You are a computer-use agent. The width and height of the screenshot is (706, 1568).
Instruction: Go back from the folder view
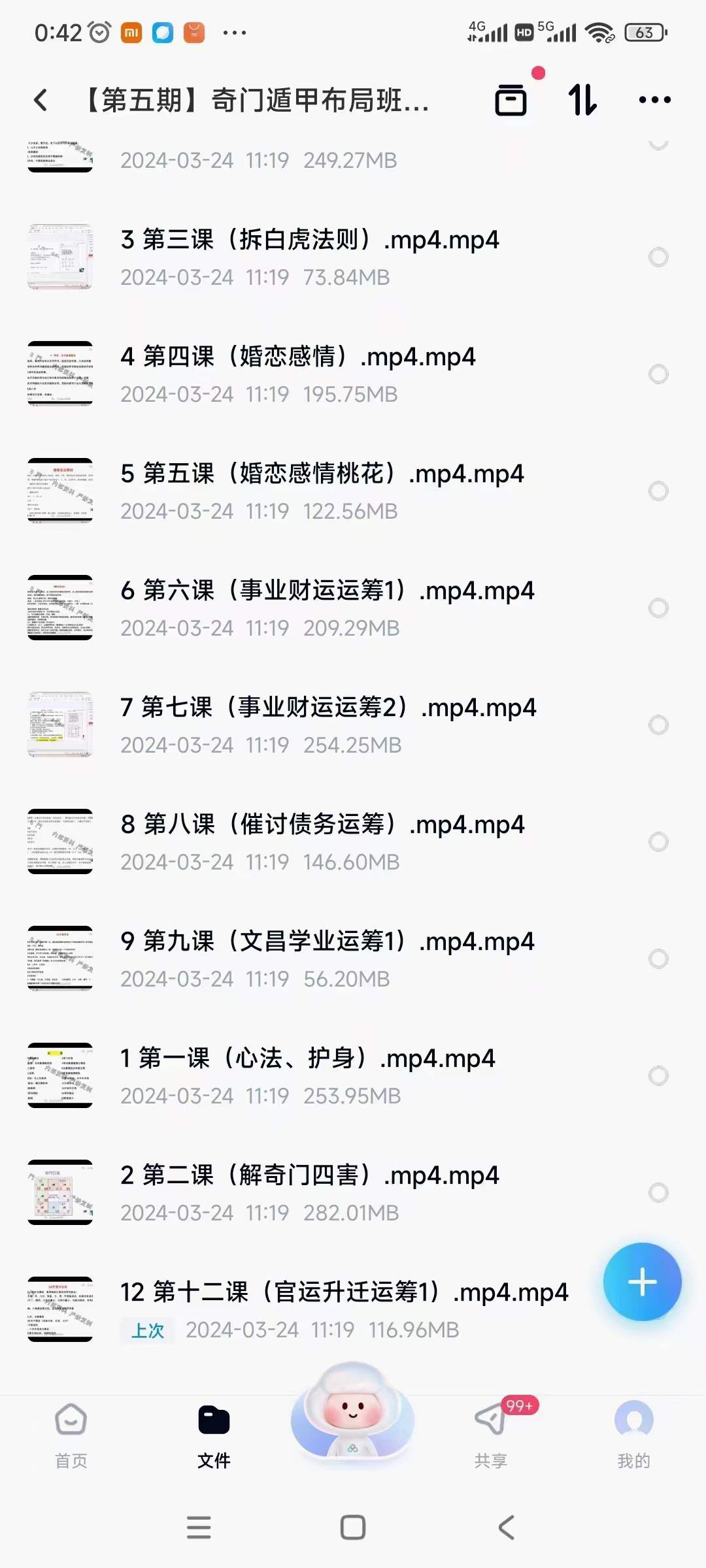point(41,100)
